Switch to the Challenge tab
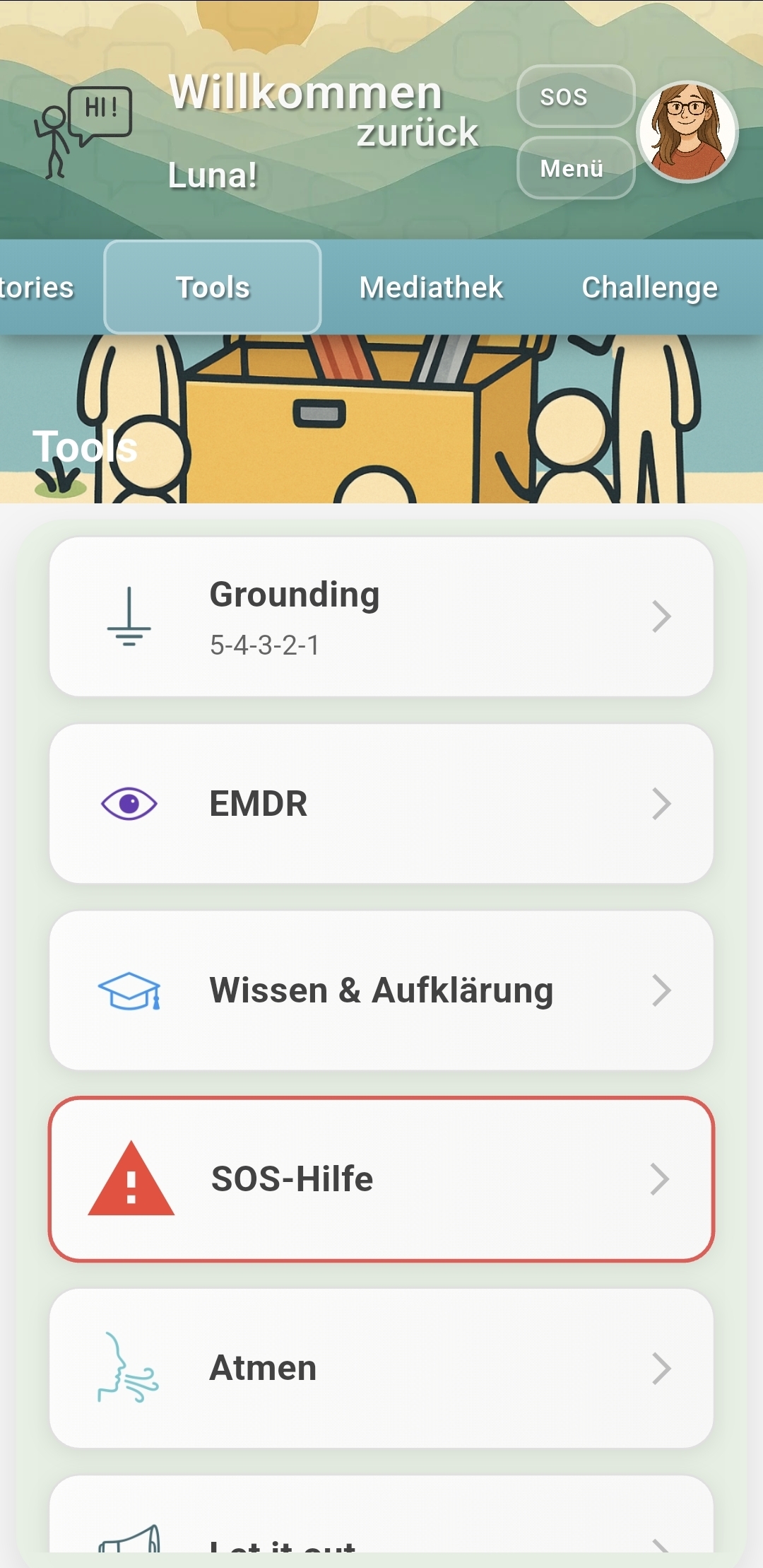 (x=649, y=287)
